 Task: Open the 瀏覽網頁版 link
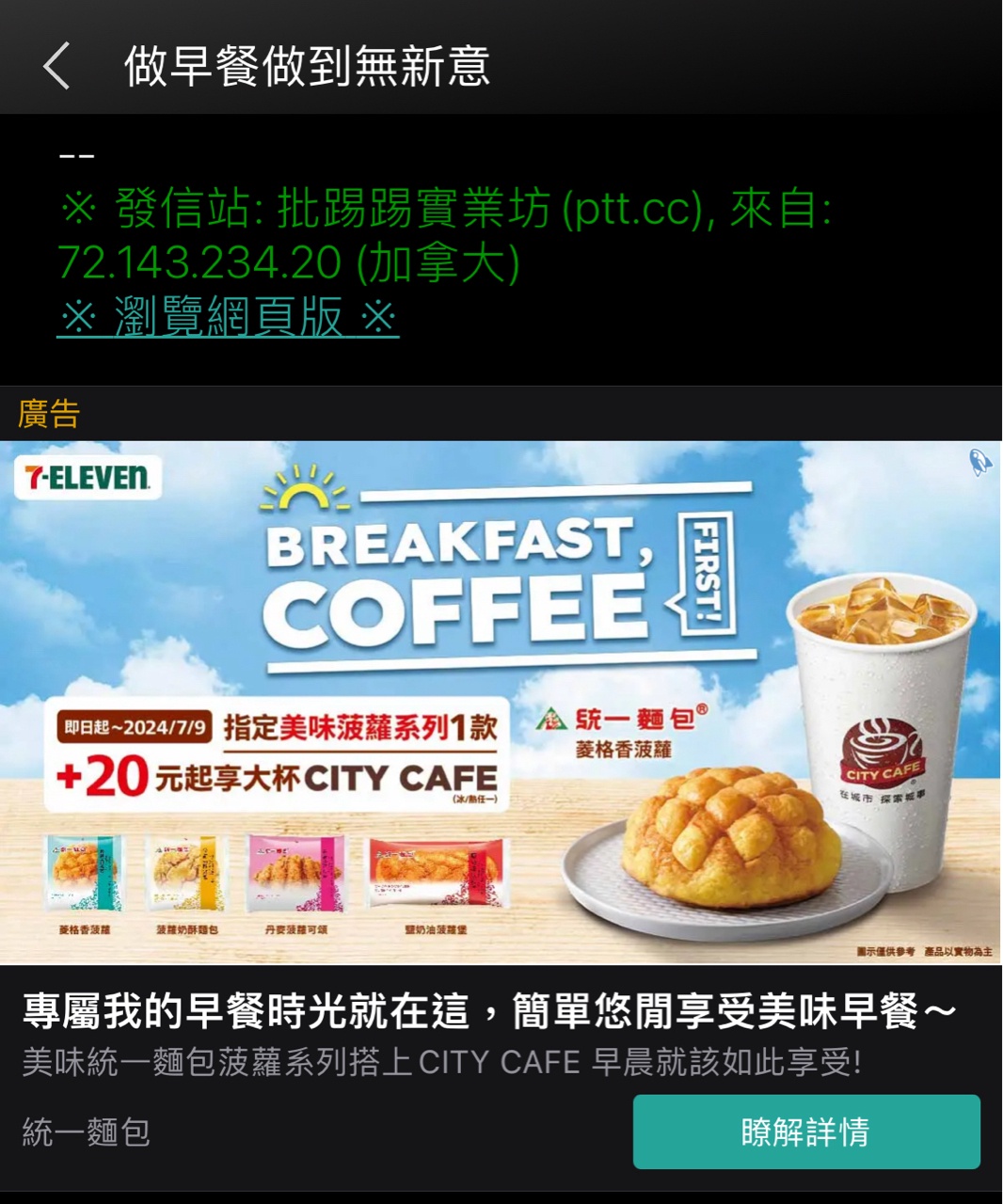228,317
